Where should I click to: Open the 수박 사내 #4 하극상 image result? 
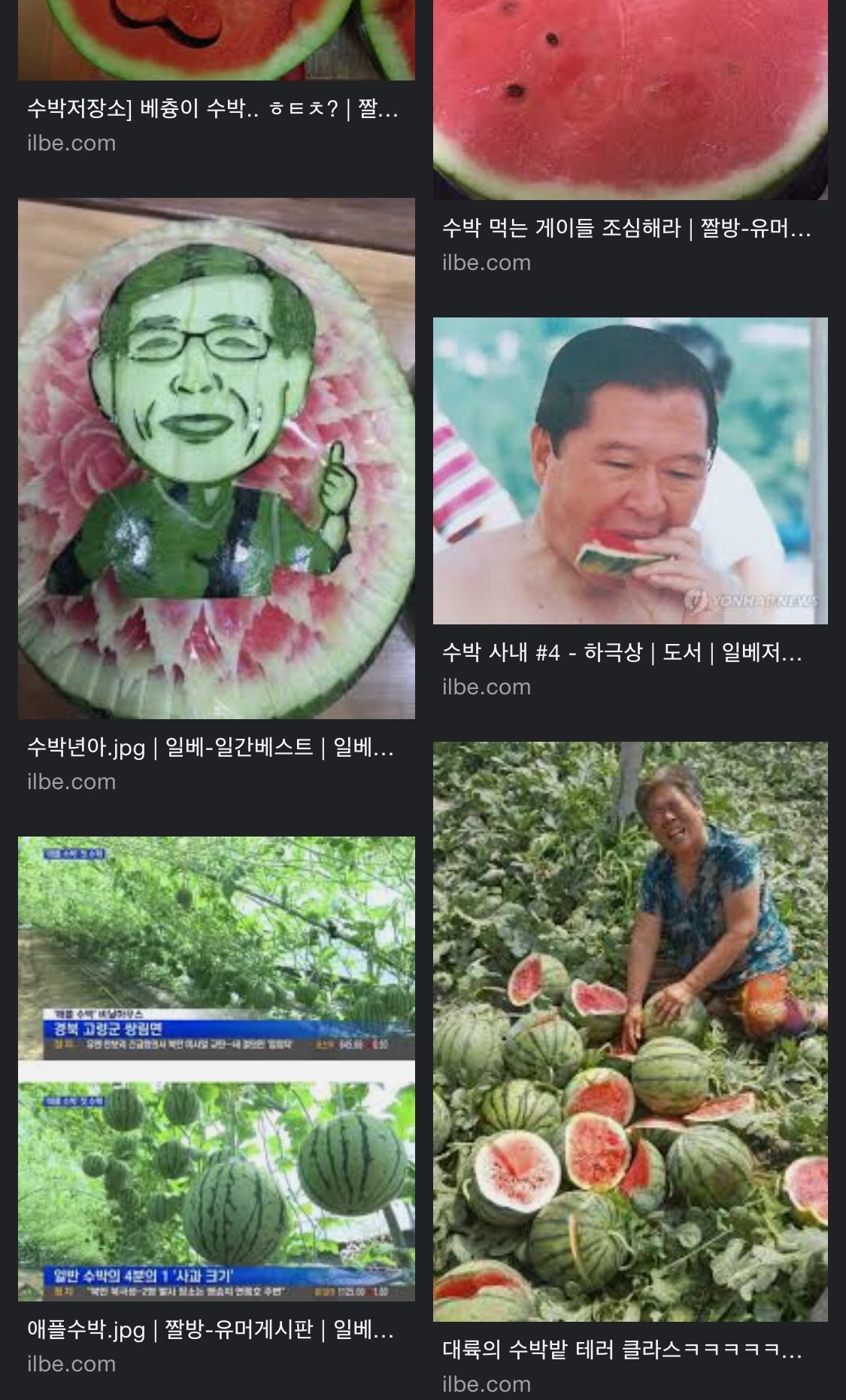(629, 470)
